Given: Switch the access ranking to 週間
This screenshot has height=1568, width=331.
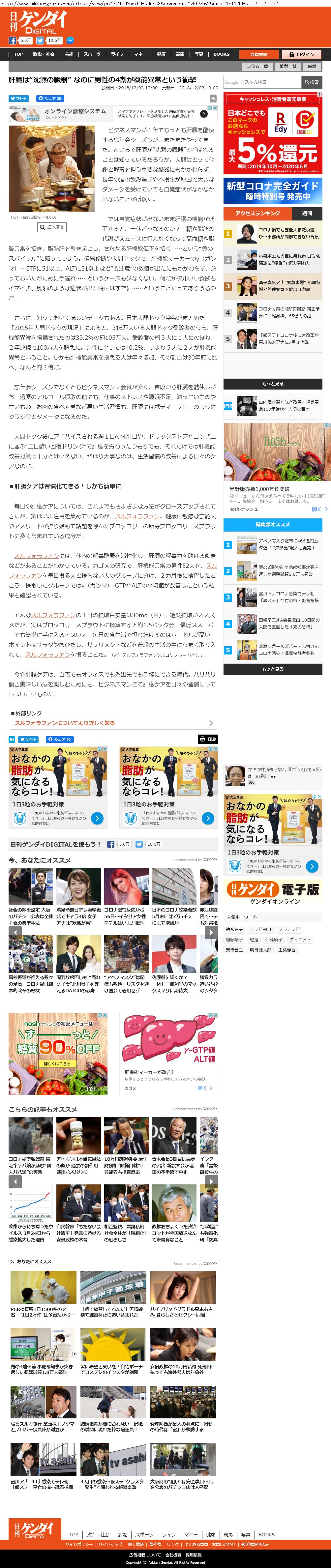Looking at the screenshot, I should tap(307, 213).
